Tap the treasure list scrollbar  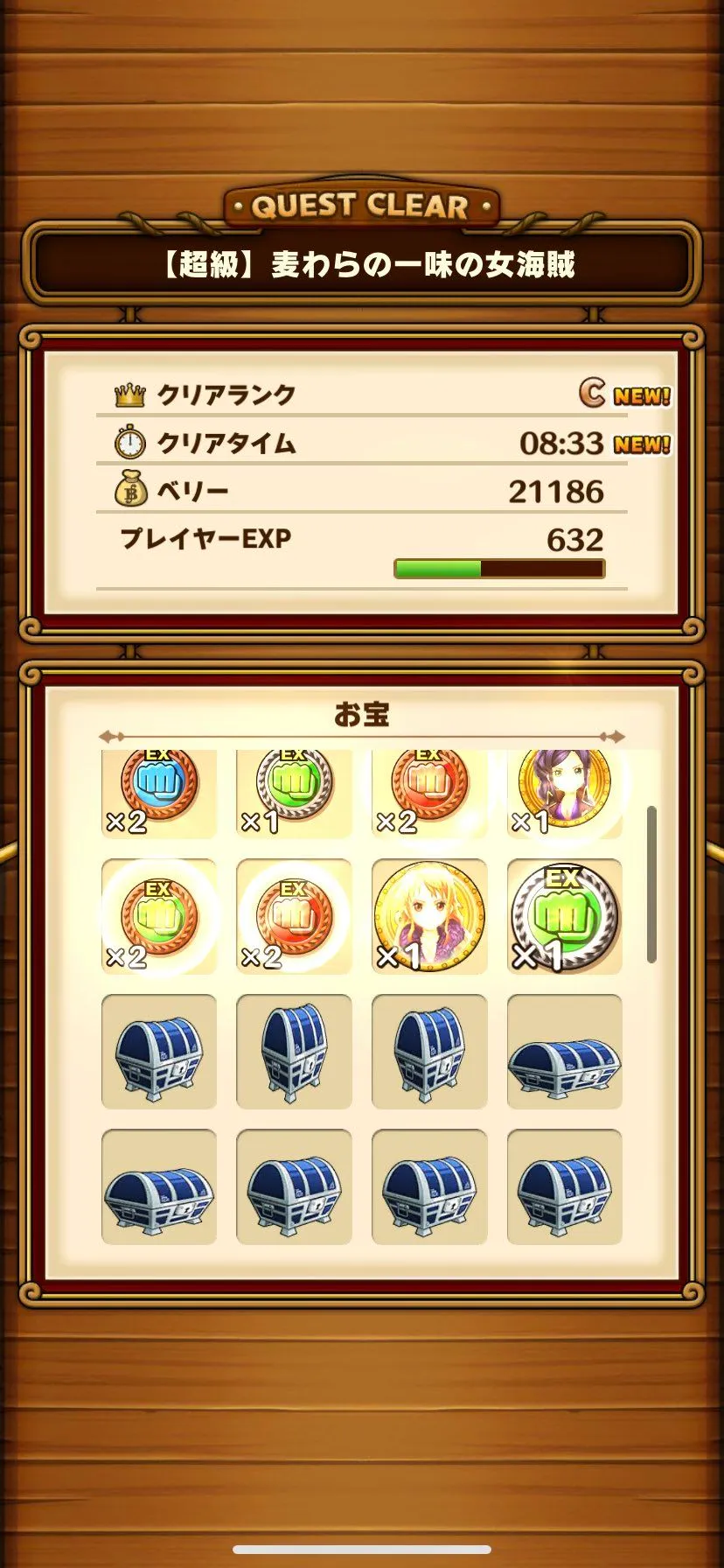coord(651,884)
